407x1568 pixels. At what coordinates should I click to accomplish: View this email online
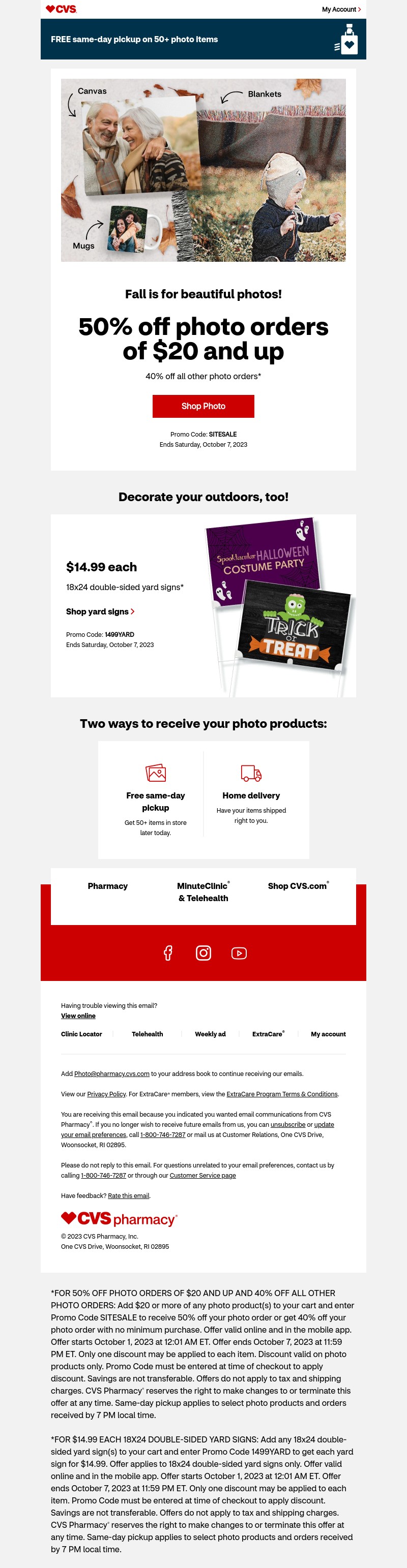pos(78,1016)
